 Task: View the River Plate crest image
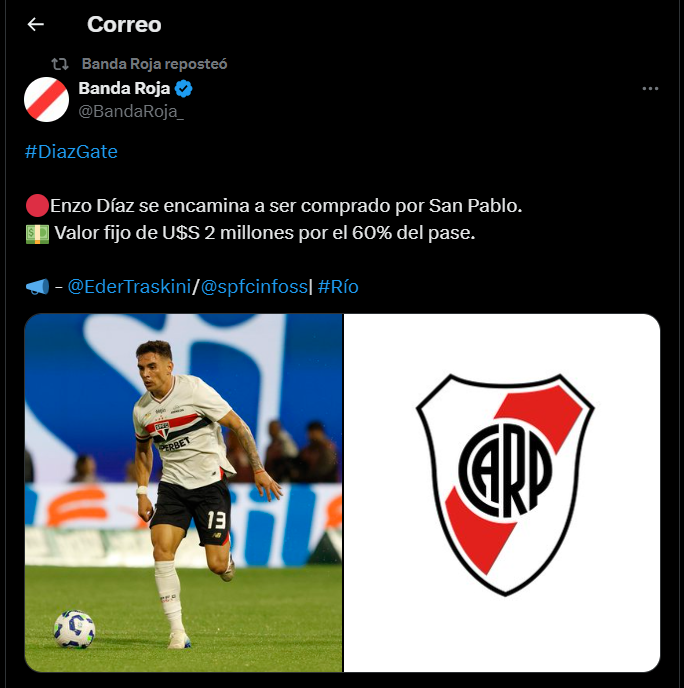tap(503, 492)
